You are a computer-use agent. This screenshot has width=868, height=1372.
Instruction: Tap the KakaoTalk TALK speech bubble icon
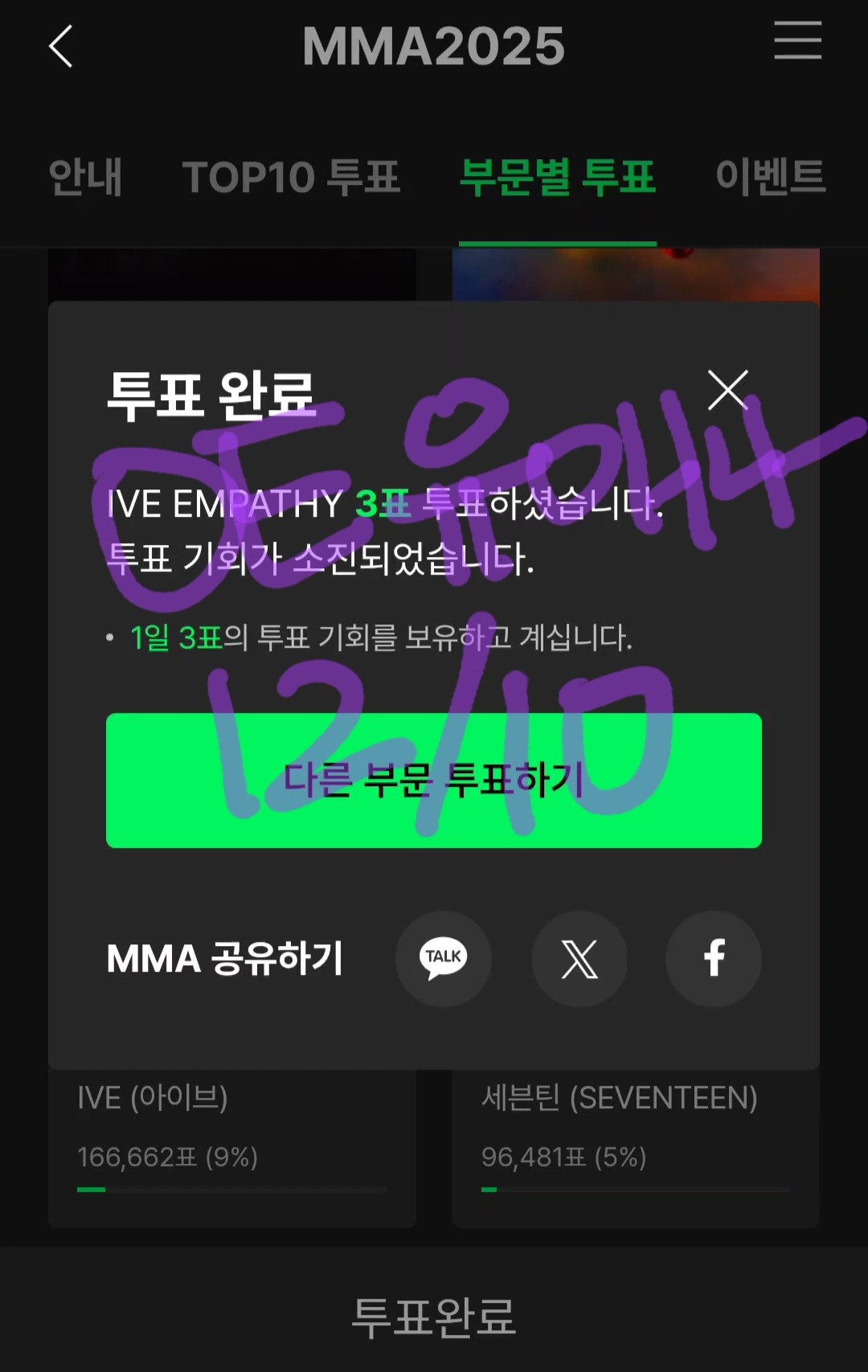point(443,957)
